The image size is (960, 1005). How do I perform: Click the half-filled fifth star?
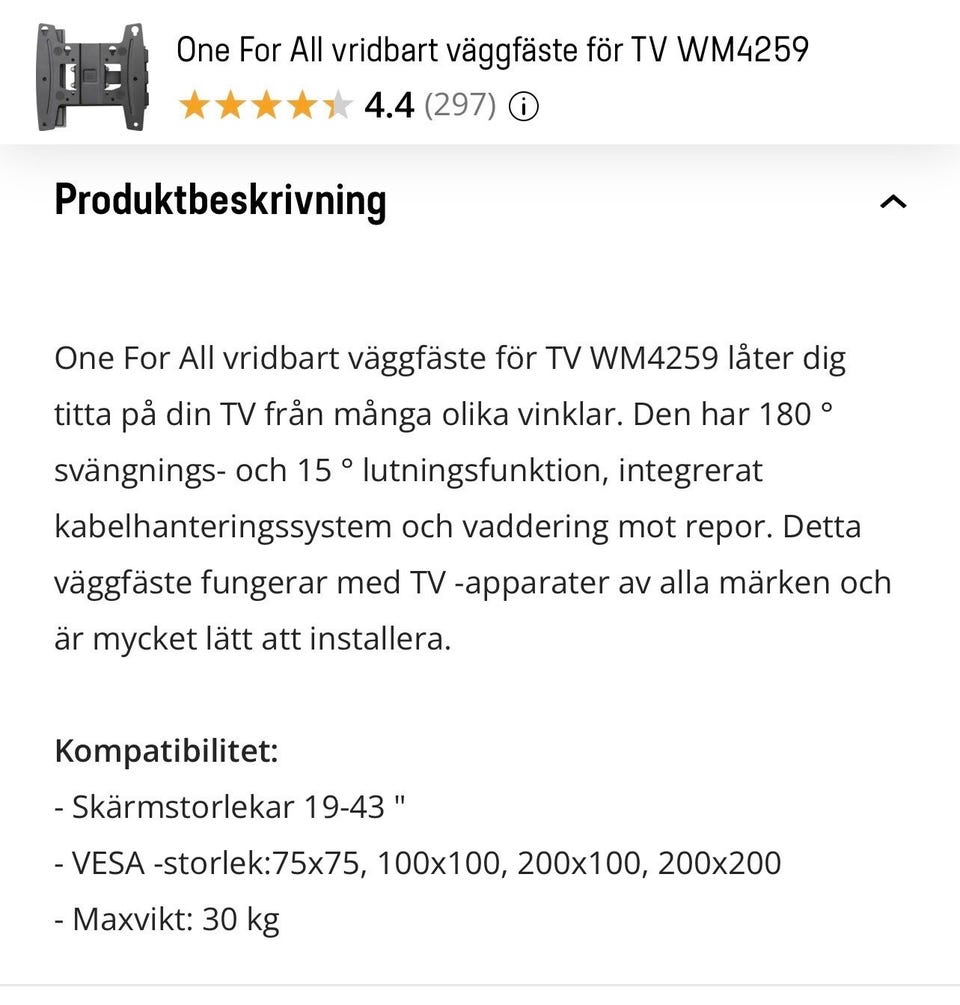pos(342,103)
